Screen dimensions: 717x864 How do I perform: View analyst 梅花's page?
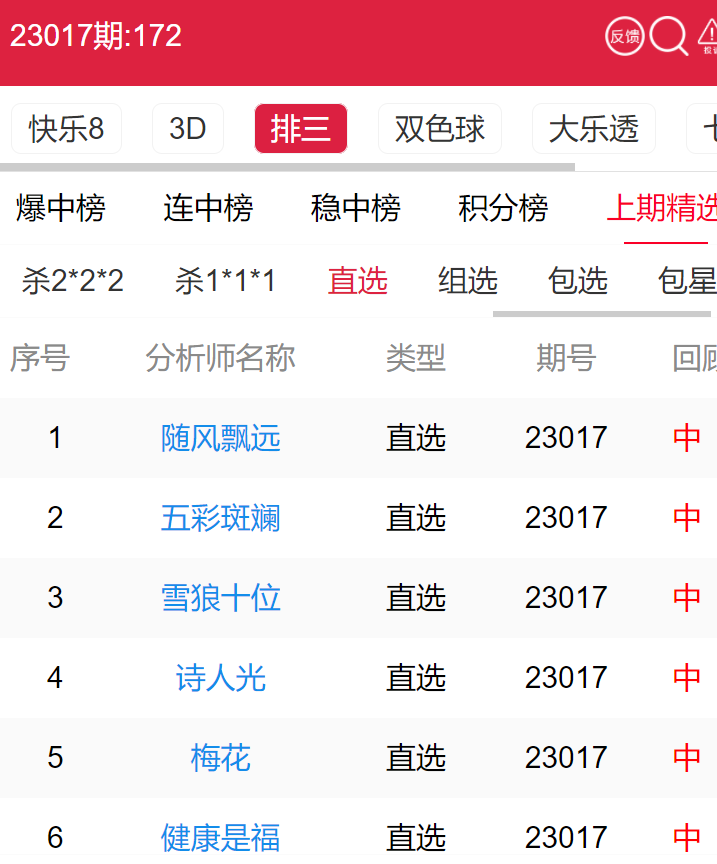(x=221, y=758)
